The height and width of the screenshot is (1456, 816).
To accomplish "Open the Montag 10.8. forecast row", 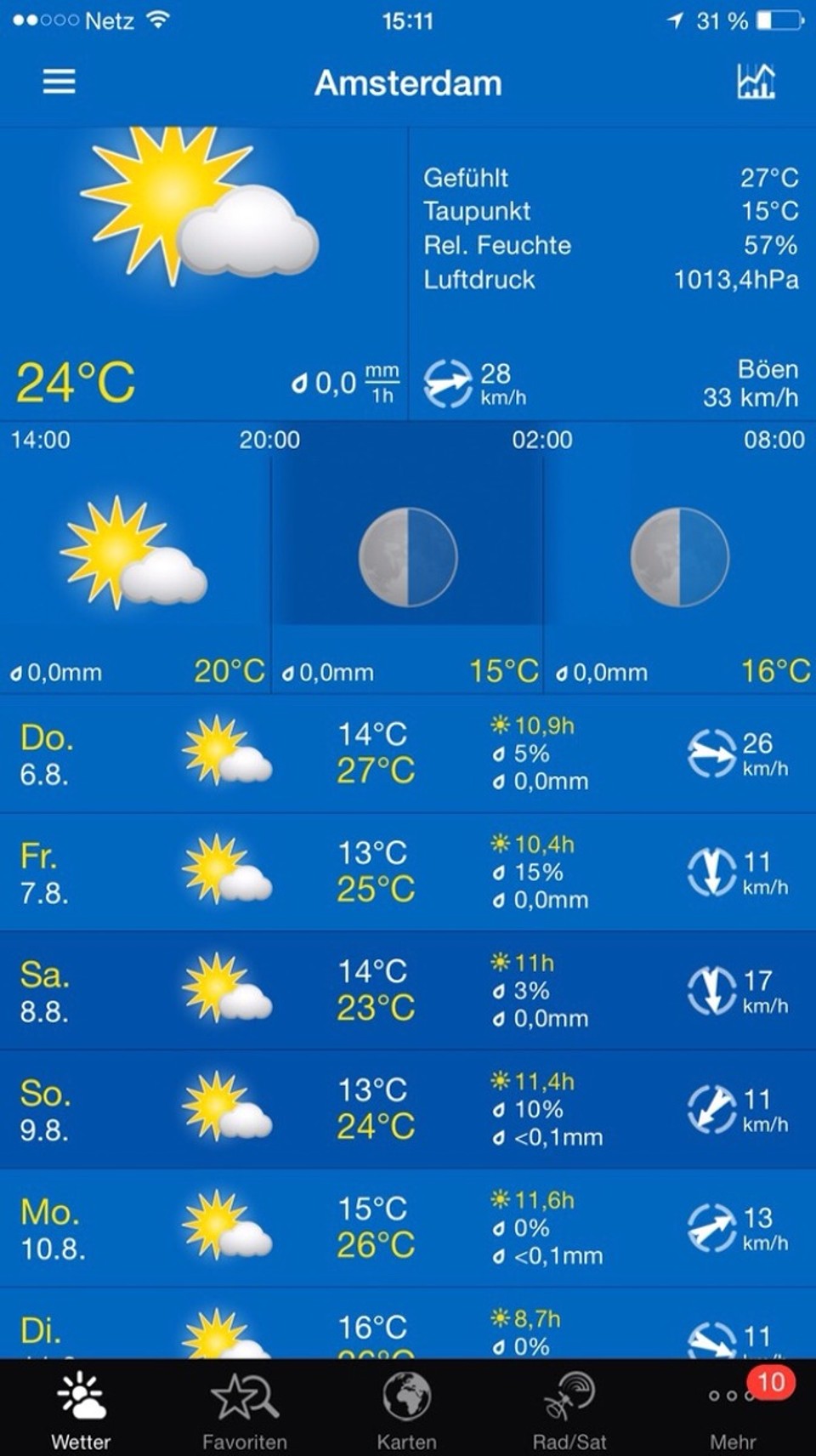I will pyautogui.click(x=408, y=1228).
